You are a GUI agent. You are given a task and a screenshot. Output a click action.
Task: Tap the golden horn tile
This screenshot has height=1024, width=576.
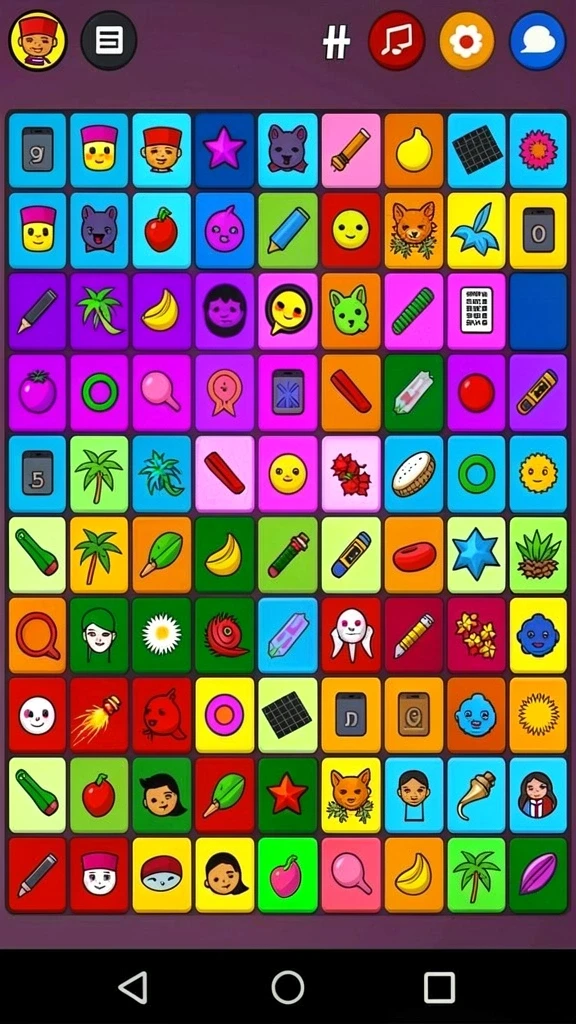[476, 795]
